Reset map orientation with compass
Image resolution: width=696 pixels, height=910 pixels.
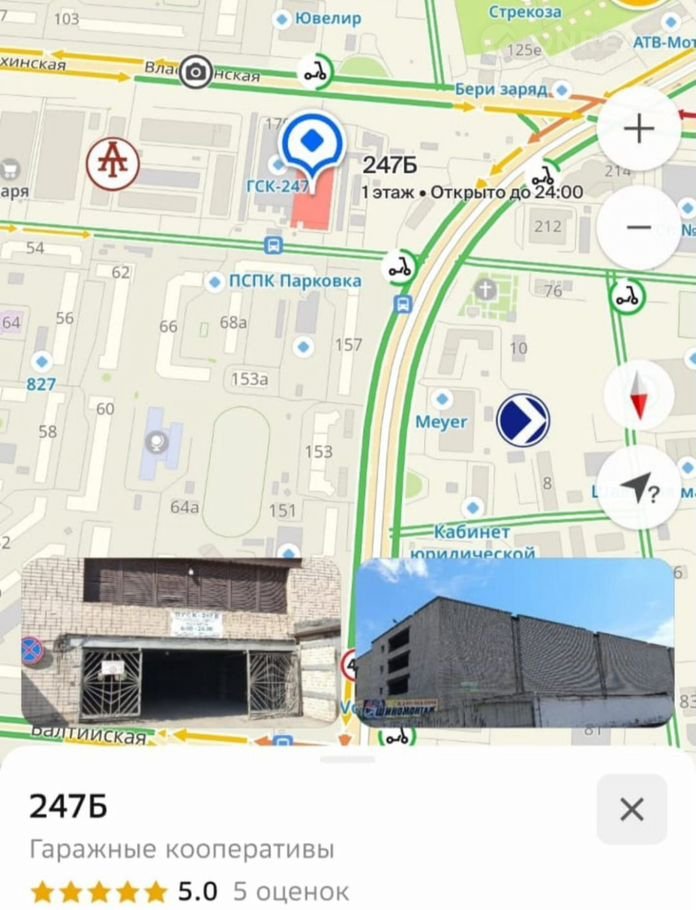pos(638,397)
